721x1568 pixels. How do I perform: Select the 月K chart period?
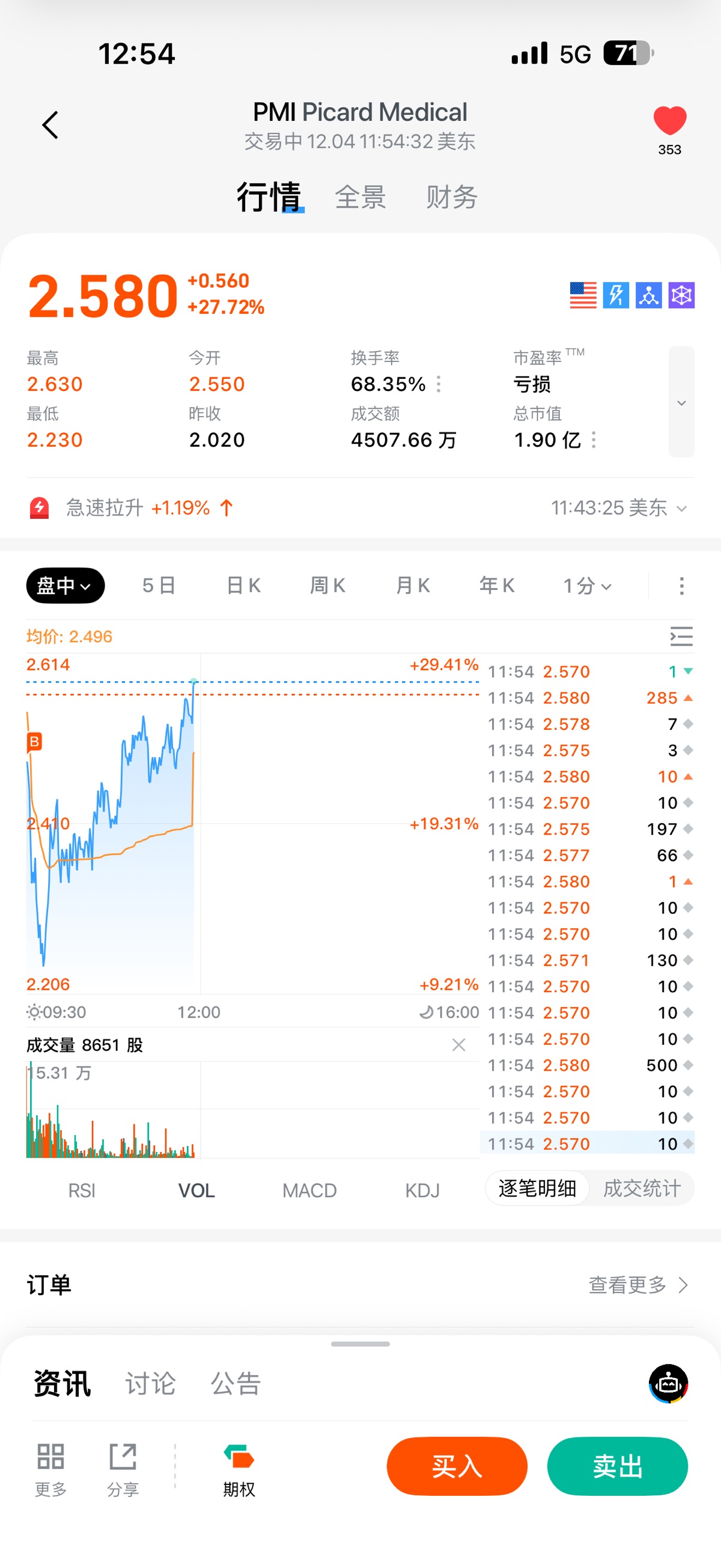pyautogui.click(x=413, y=586)
